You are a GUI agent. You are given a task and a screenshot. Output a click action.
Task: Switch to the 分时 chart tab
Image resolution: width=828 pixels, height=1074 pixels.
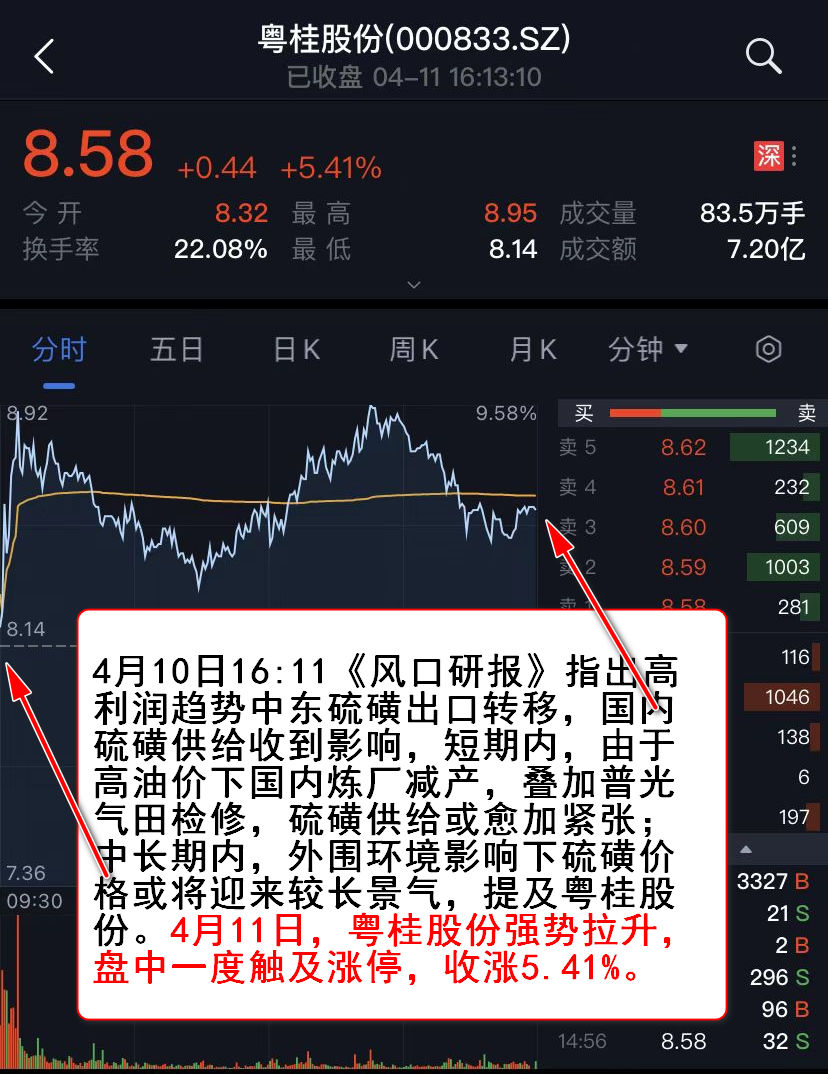pyautogui.click(x=59, y=349)
